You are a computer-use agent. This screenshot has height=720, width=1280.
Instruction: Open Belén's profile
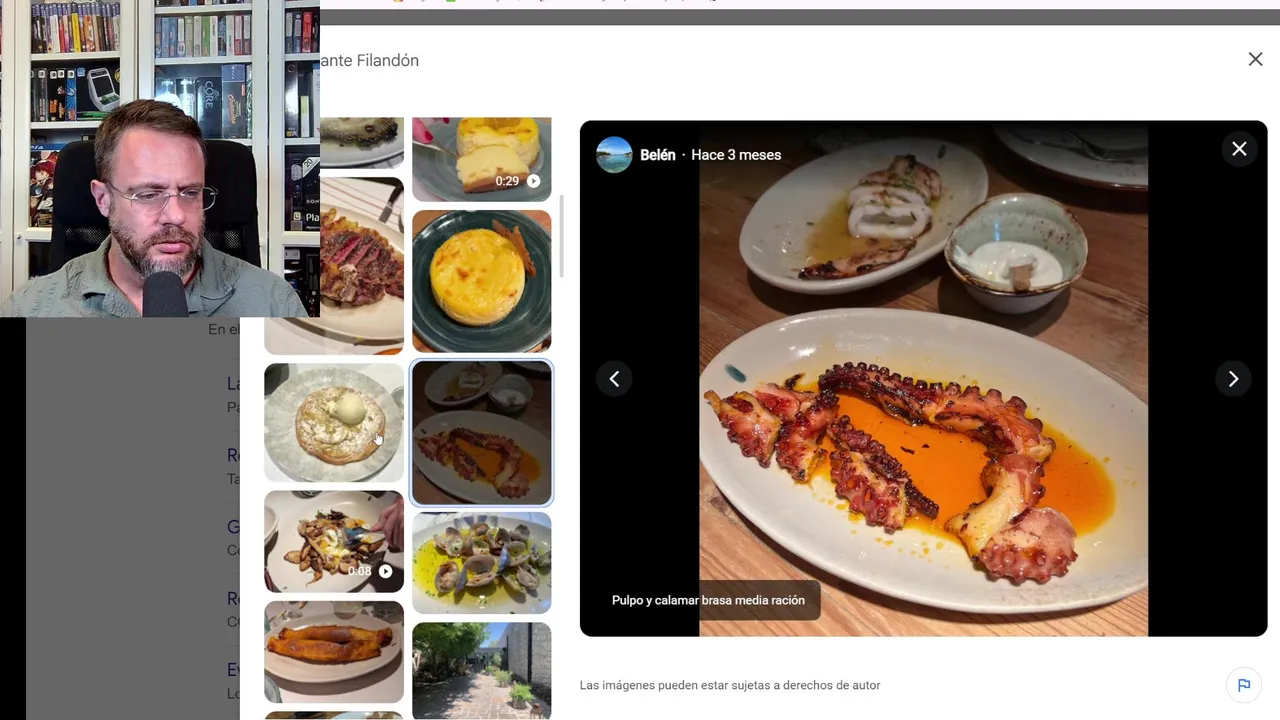tap(657, 155)
